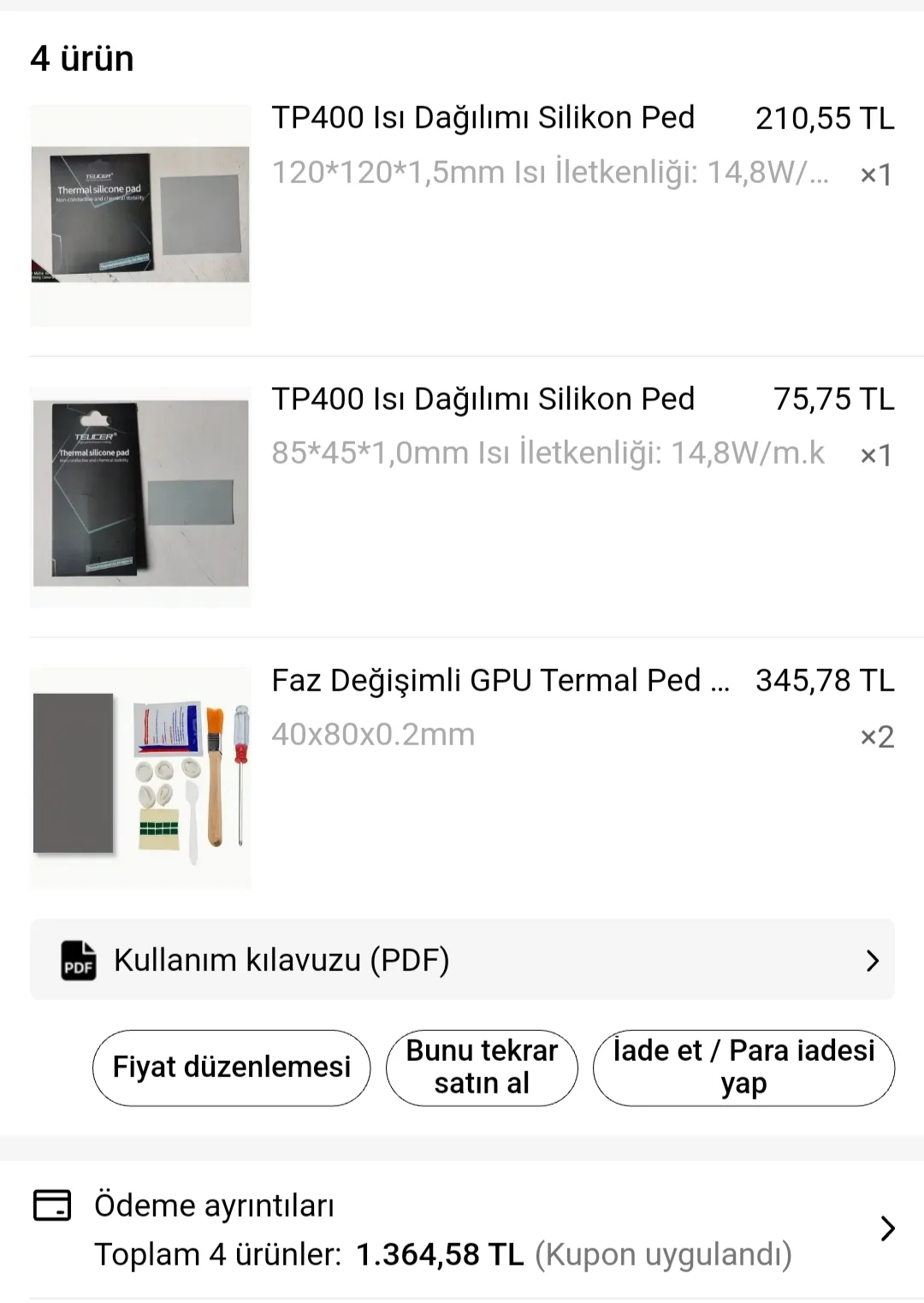Tap the Fiyat düzenlemesi button
Image resolution: width=924 pixels, height=1303 pixels.
point(231,1067)
